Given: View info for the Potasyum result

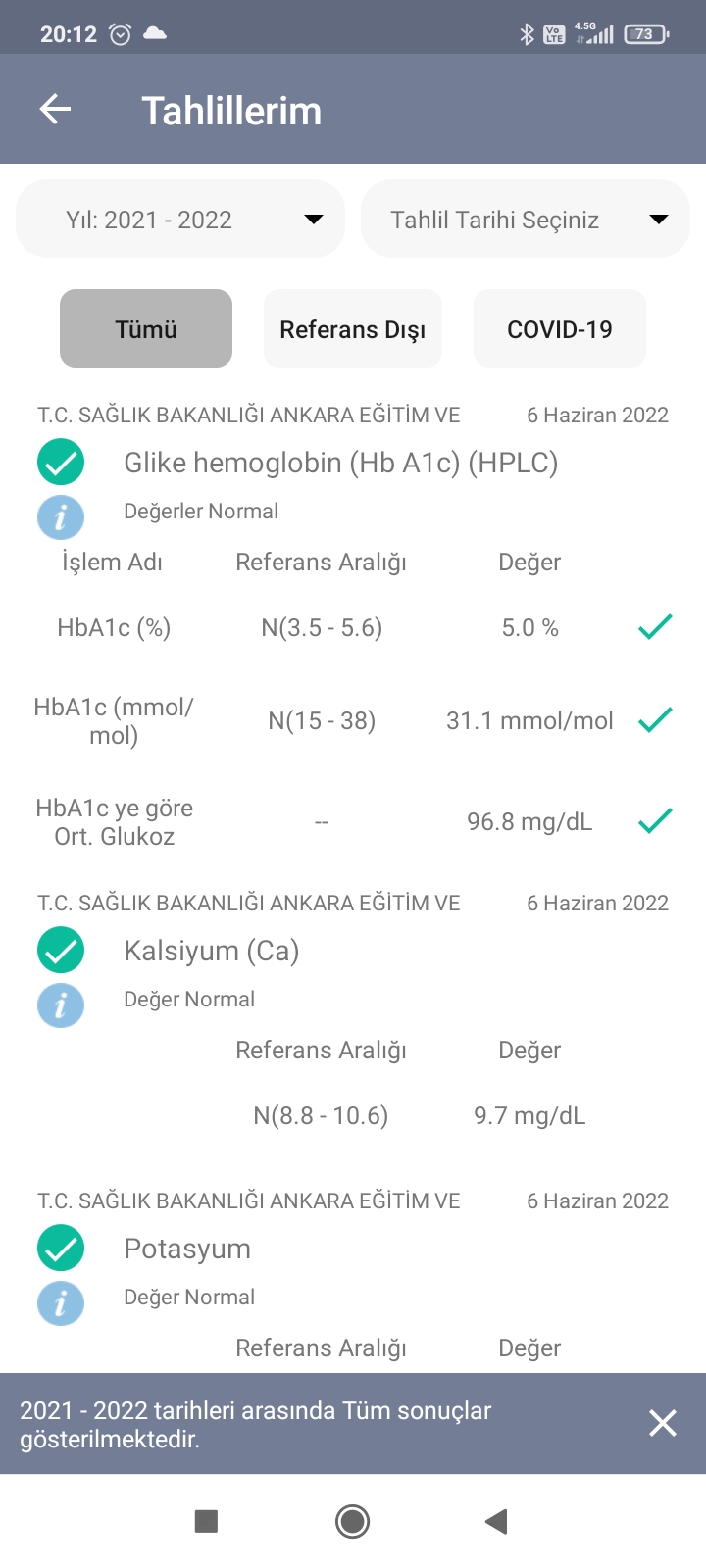Looking at the screenshot, I should click(x=61, y=1303).
